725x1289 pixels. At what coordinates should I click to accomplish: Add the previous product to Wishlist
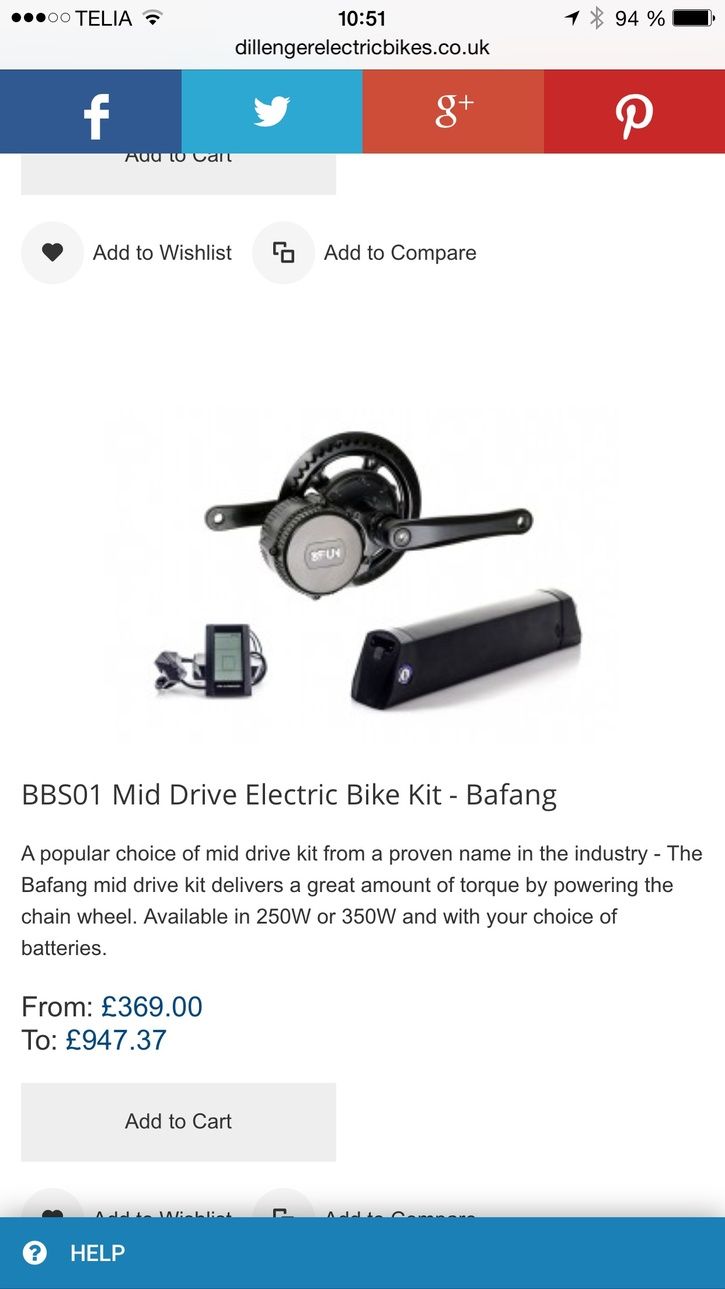click(129, 253)
